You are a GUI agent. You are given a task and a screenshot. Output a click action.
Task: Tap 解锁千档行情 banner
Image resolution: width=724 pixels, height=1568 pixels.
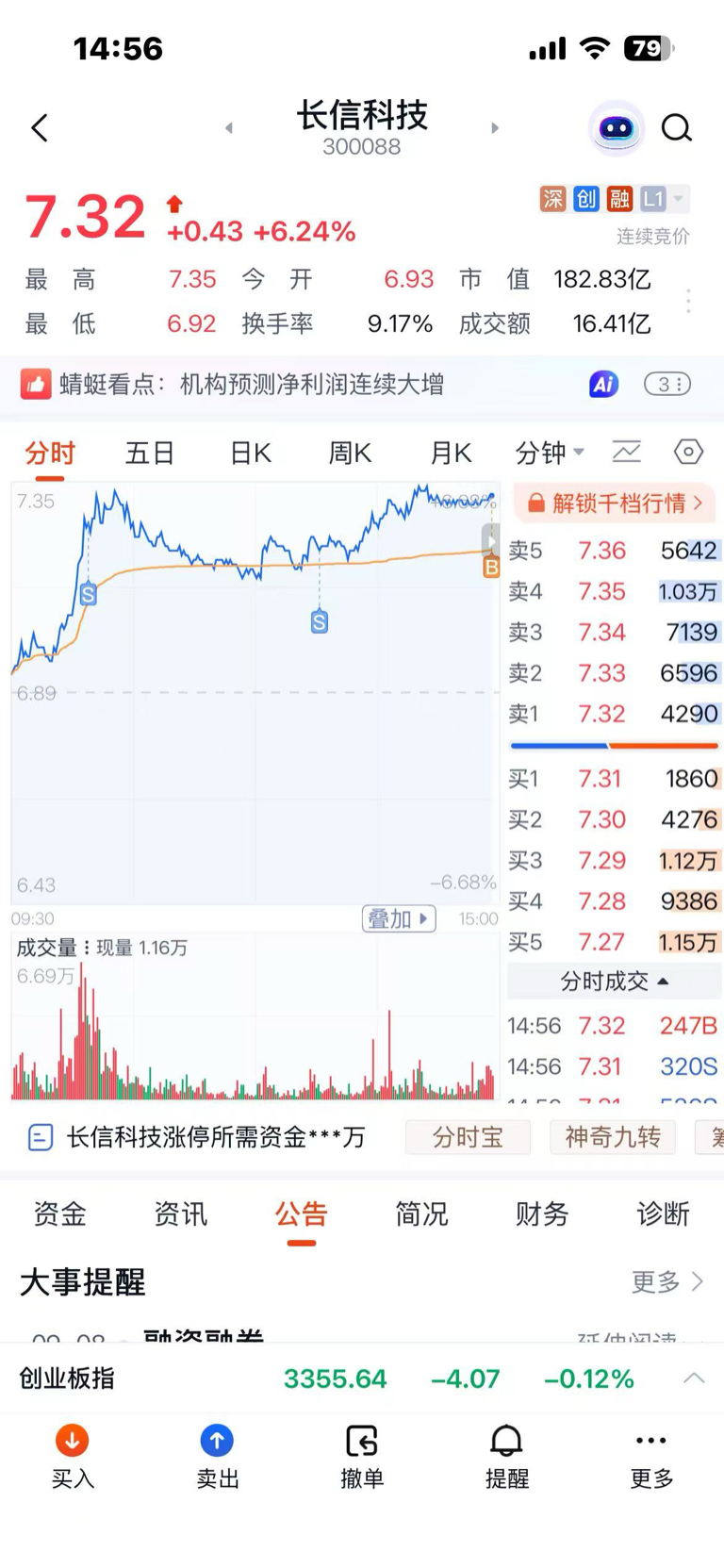pyautogui.click(x=616, y=503)
